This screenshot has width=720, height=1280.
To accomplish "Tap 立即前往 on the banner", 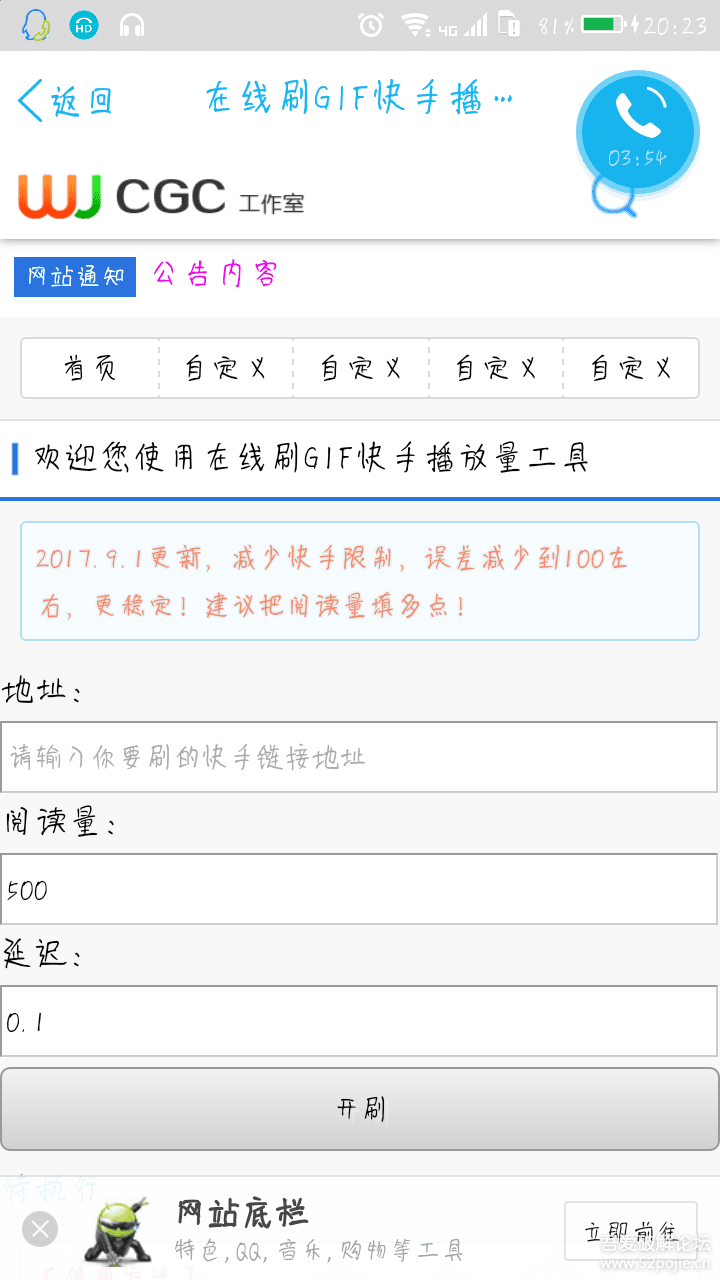I will point(630,1231).
